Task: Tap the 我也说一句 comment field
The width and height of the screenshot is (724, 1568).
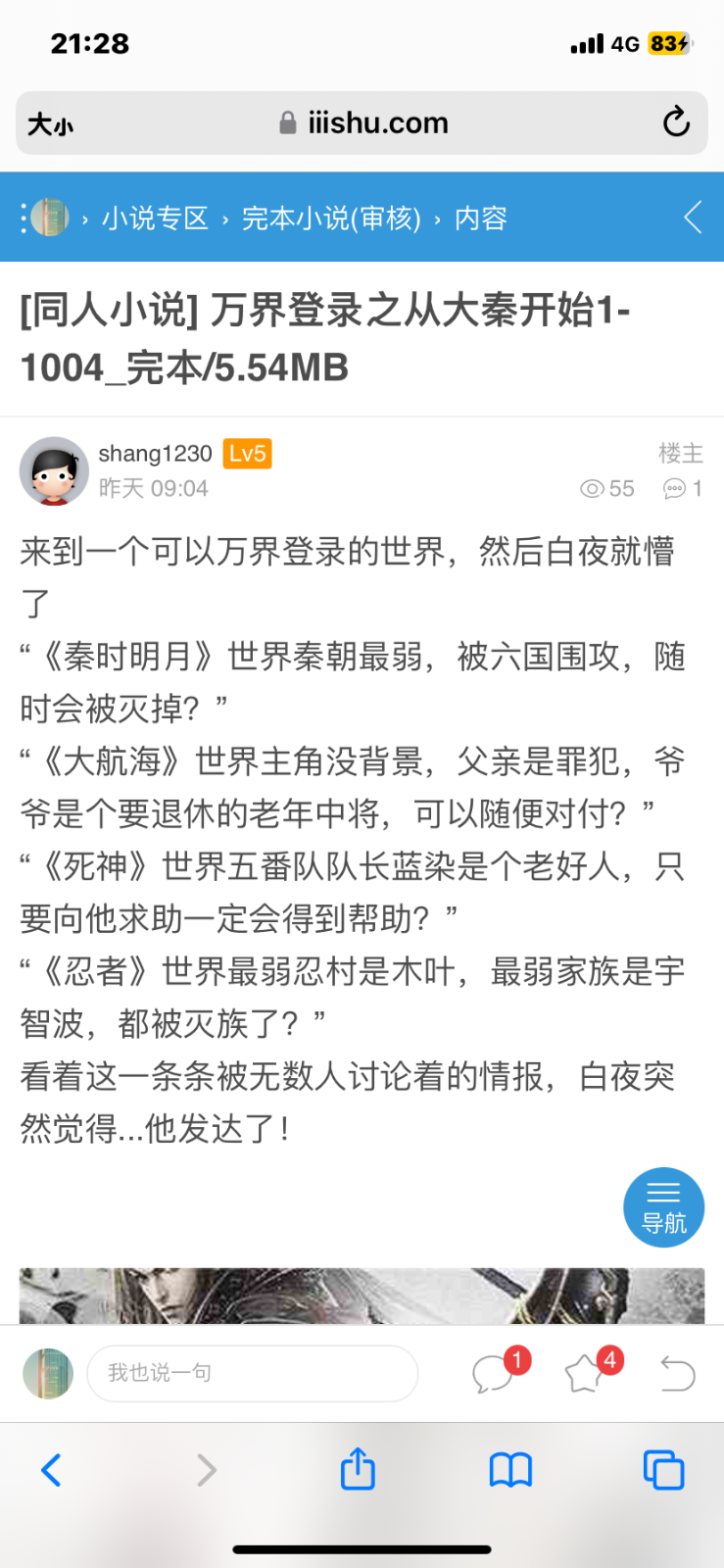Action: (252, 1373)
